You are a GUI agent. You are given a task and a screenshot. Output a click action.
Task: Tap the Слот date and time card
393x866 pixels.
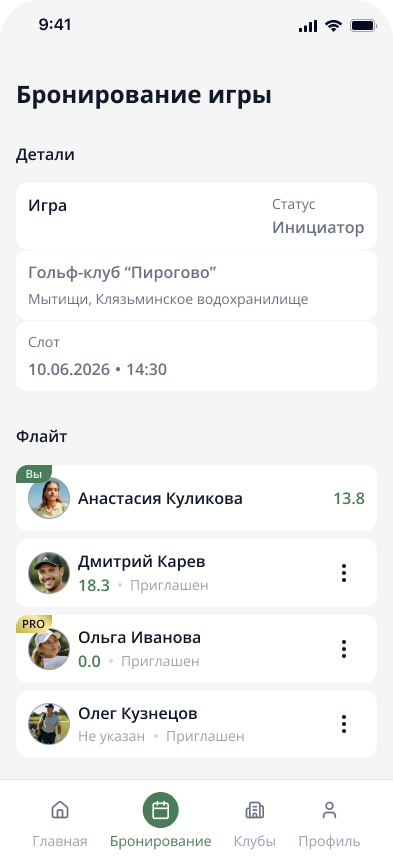[196, 356]
